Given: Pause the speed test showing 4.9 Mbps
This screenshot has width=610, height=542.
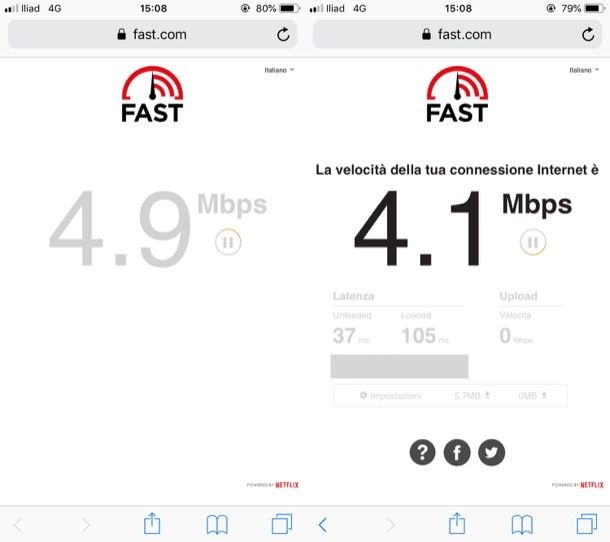Looking at the screenshot, I should pos(228,242).
